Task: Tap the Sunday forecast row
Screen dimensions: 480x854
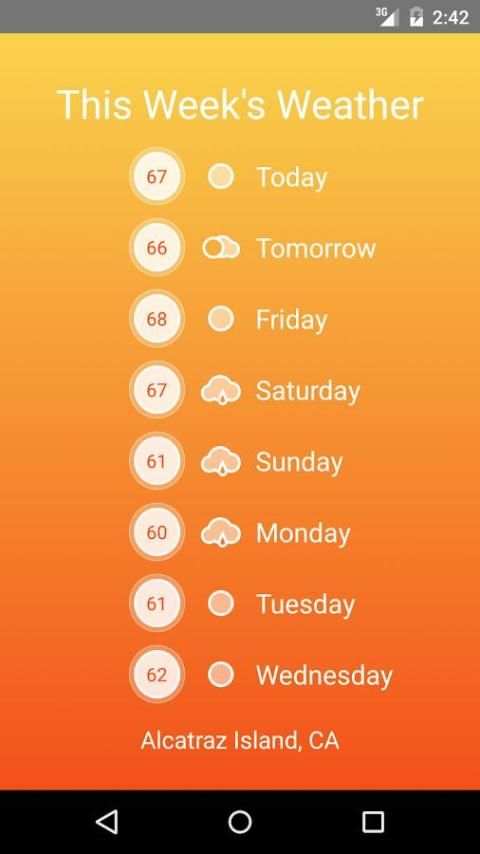Action: (236, 461)
